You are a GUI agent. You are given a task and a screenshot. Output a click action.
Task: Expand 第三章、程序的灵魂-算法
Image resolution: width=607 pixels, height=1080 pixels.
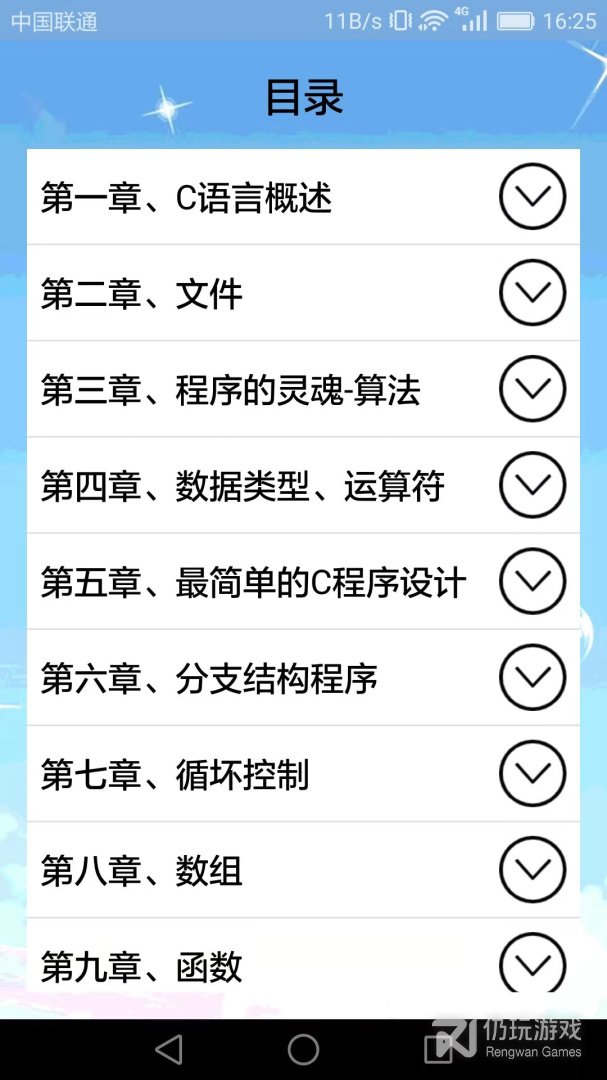tap(532, 389)
